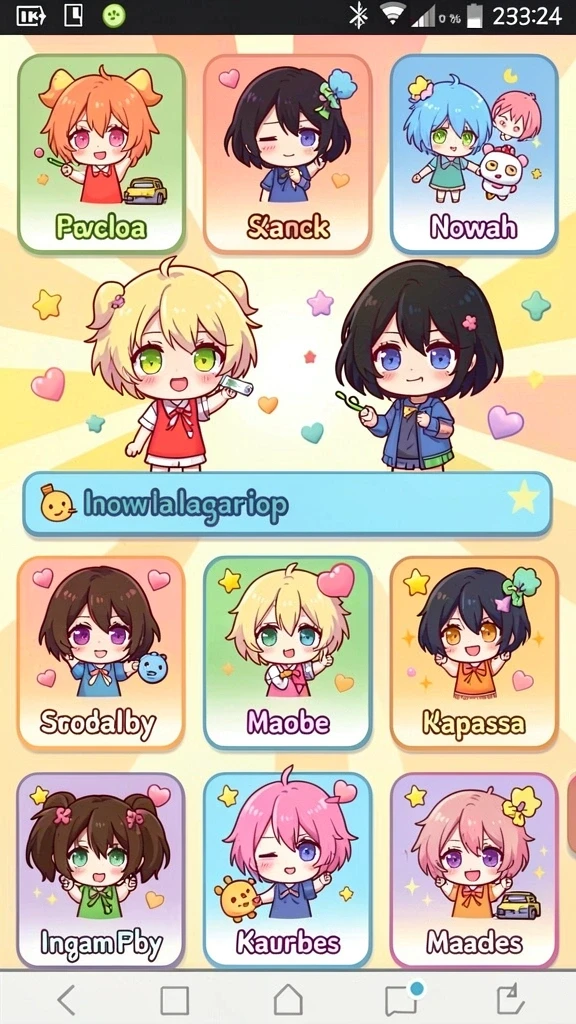Pick the Kaurbes character card

(288, 870)
